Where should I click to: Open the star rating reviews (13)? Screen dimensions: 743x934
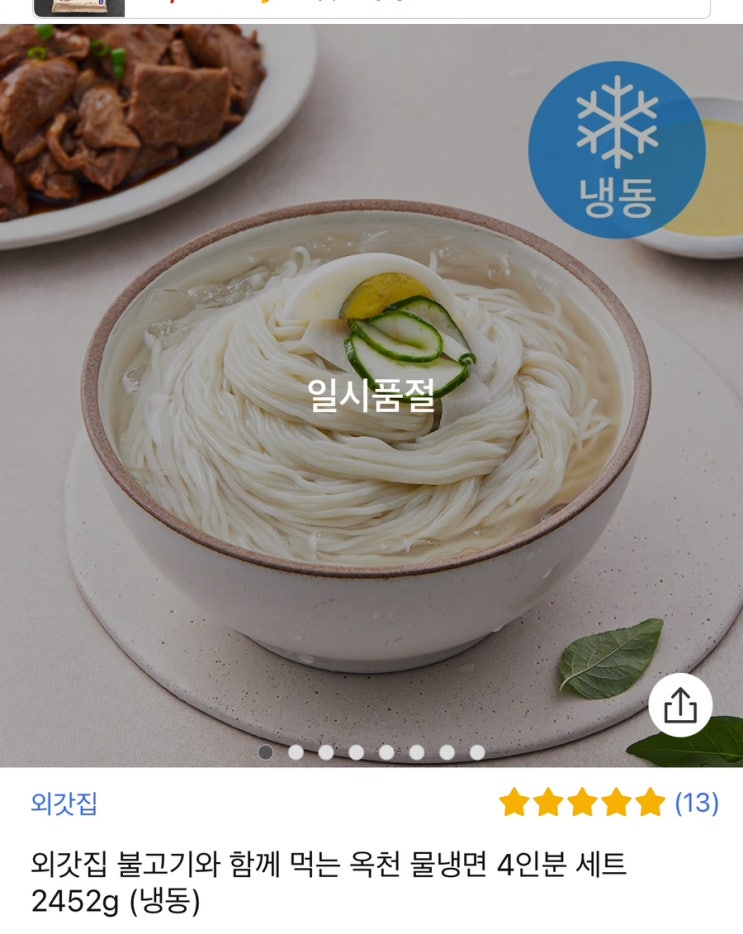[609, 802]
